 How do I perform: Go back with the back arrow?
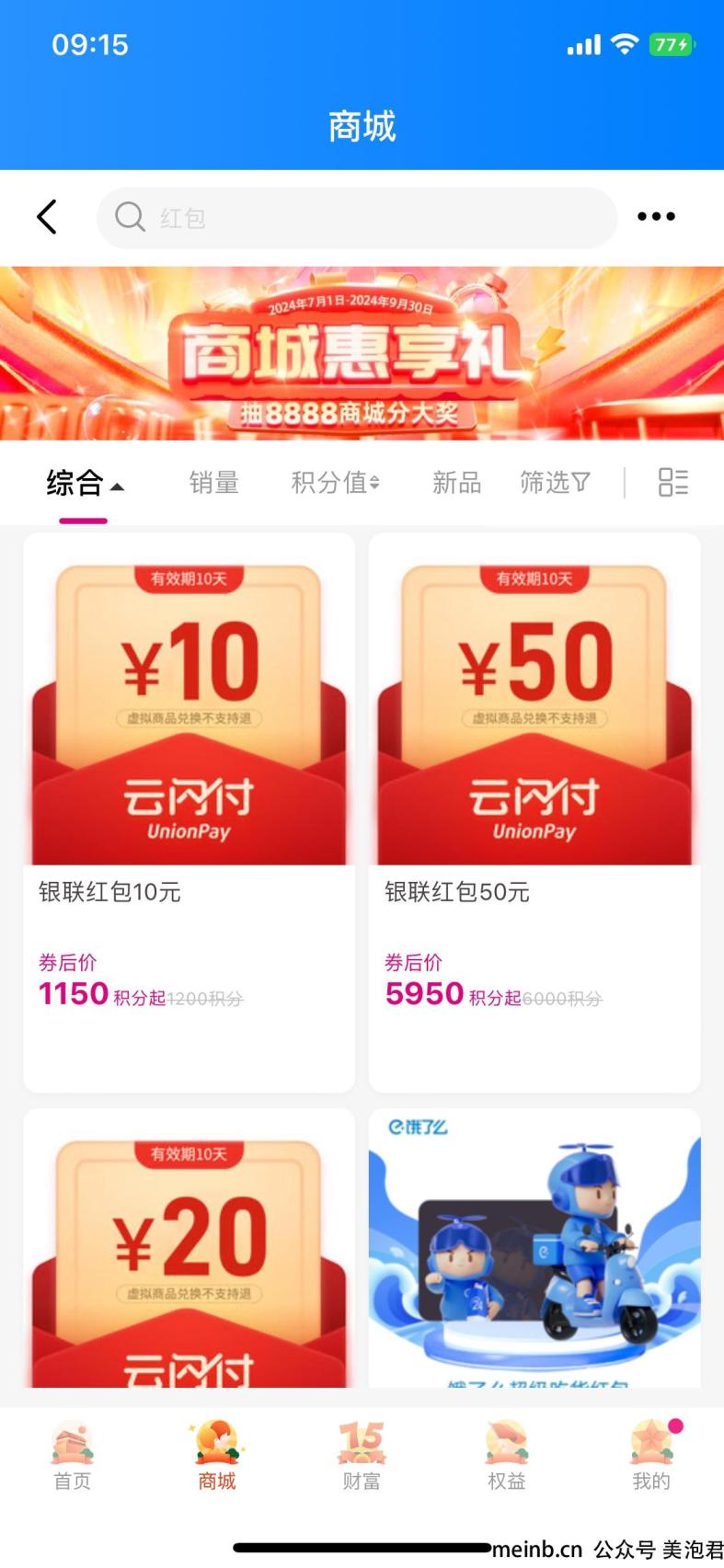47,217
